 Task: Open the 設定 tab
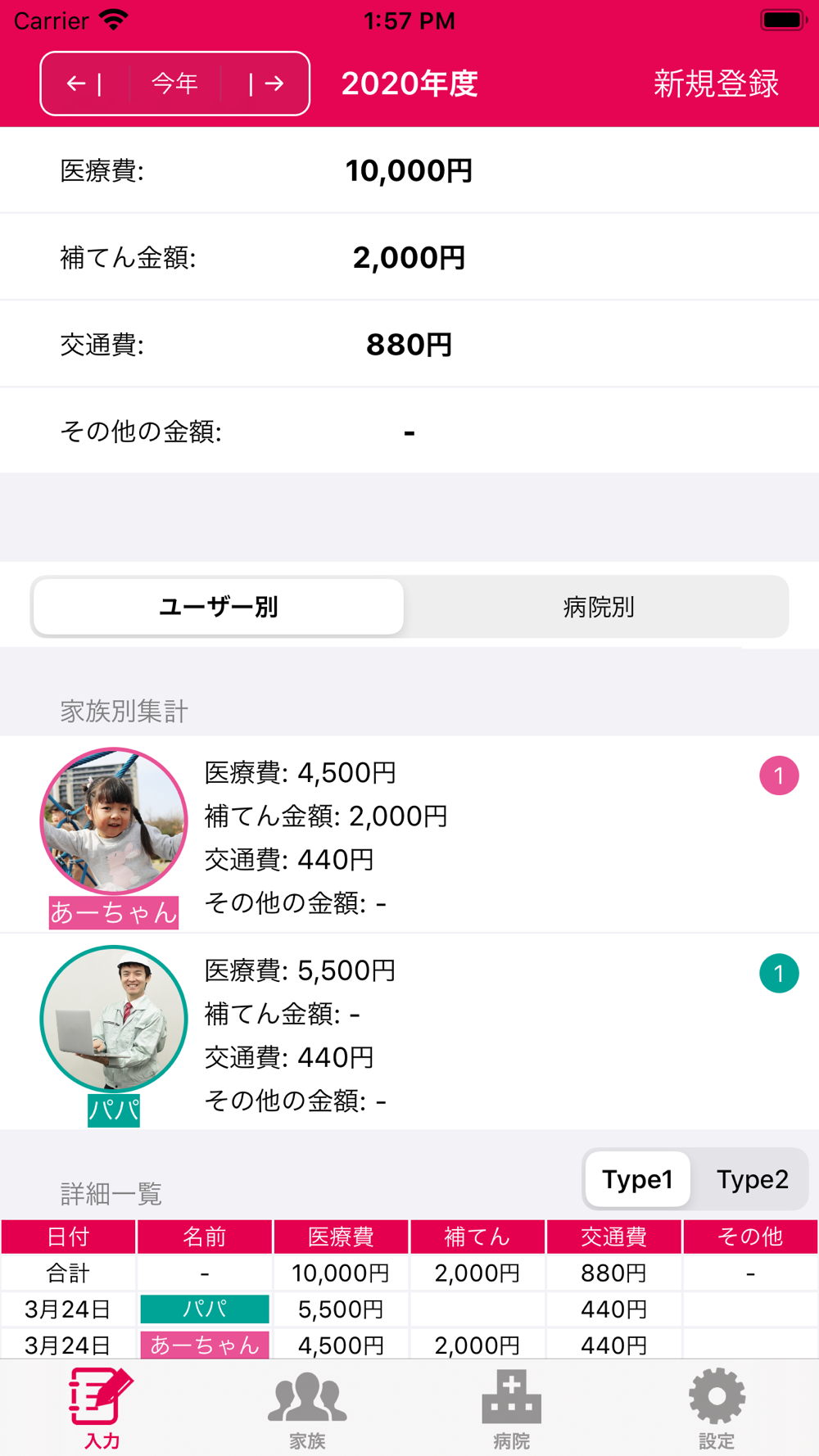click(717, 1407)
